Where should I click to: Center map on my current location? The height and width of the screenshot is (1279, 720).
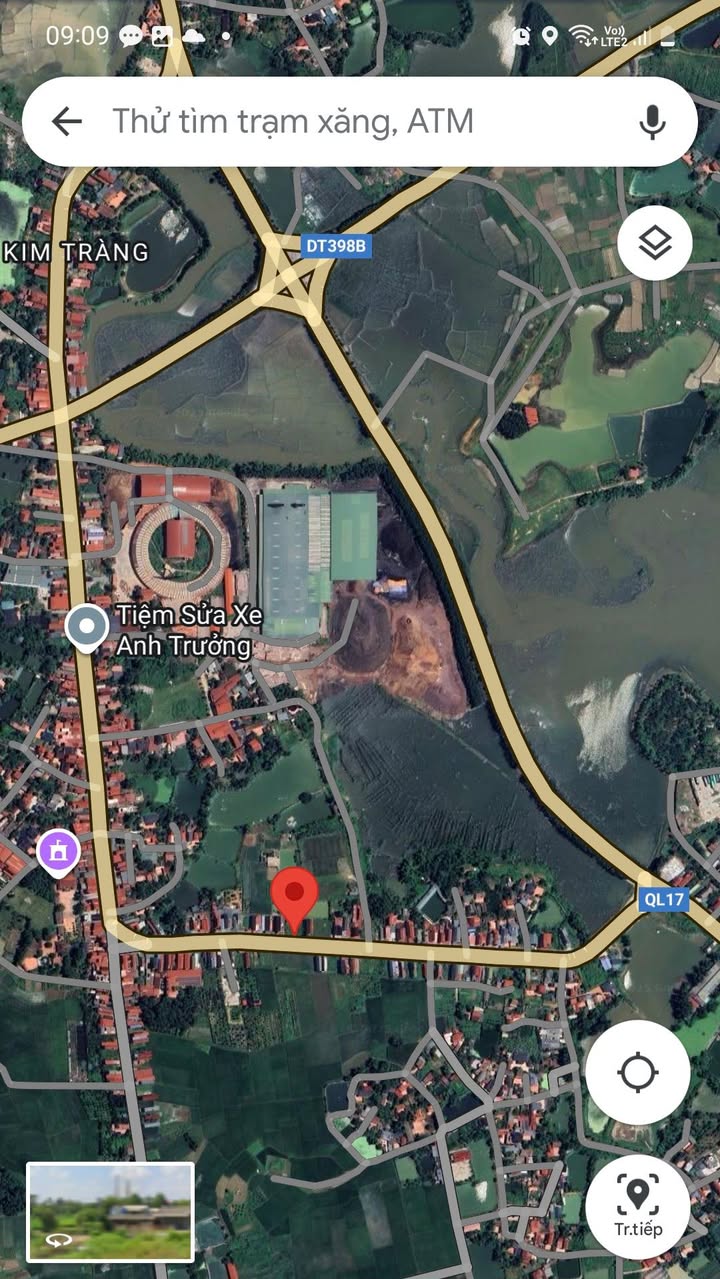click(637, 1073)
